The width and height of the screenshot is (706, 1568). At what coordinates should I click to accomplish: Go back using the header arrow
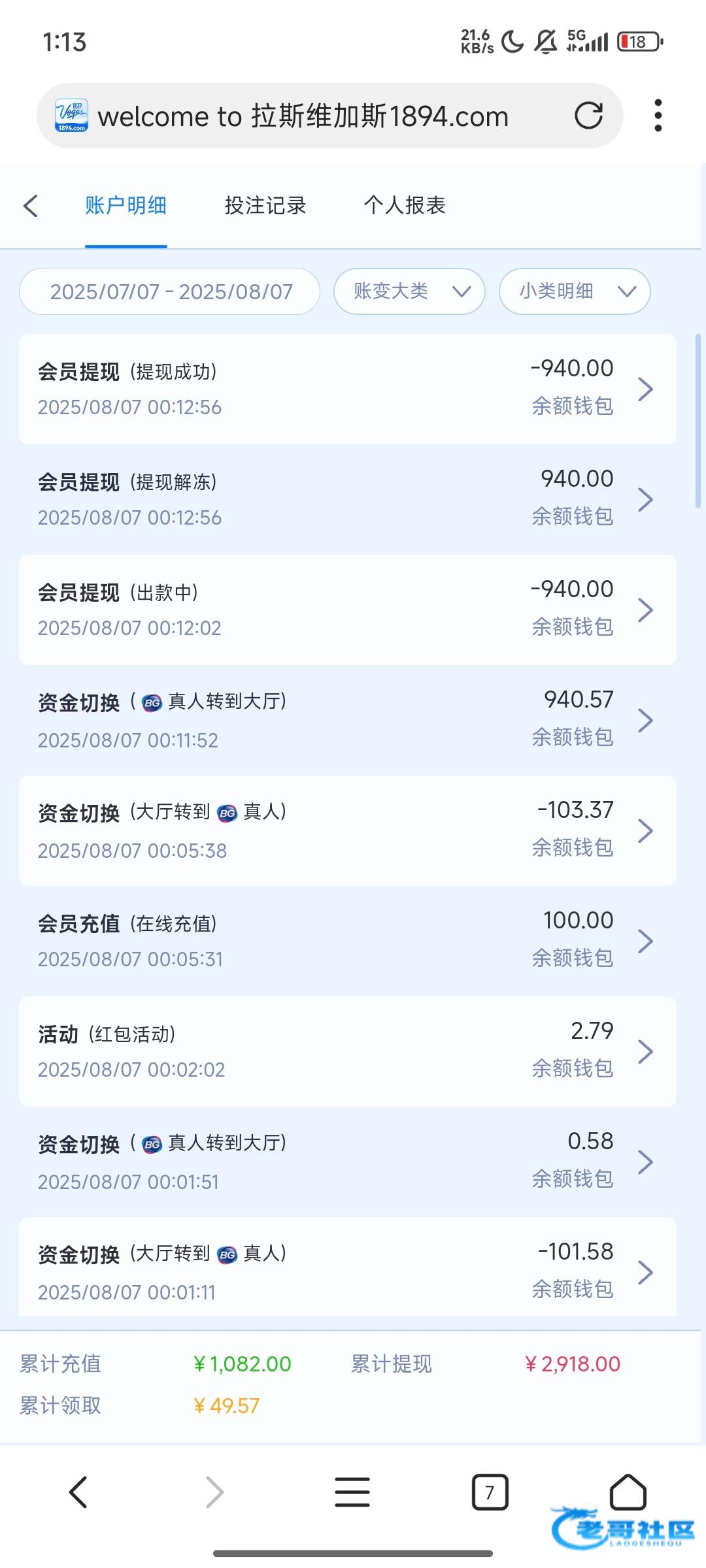point(31,205)
